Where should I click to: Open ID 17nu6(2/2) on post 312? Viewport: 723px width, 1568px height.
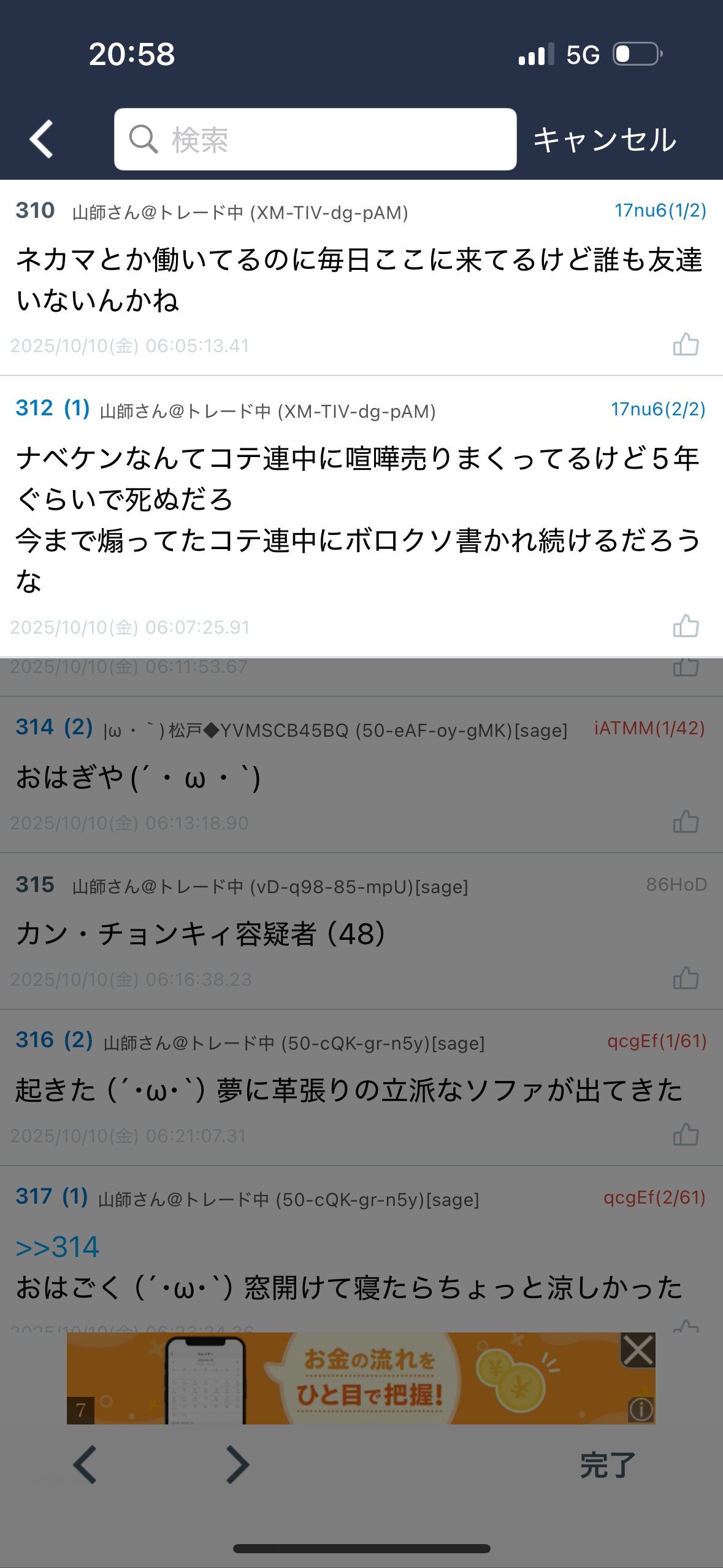(x=658, y=409)
